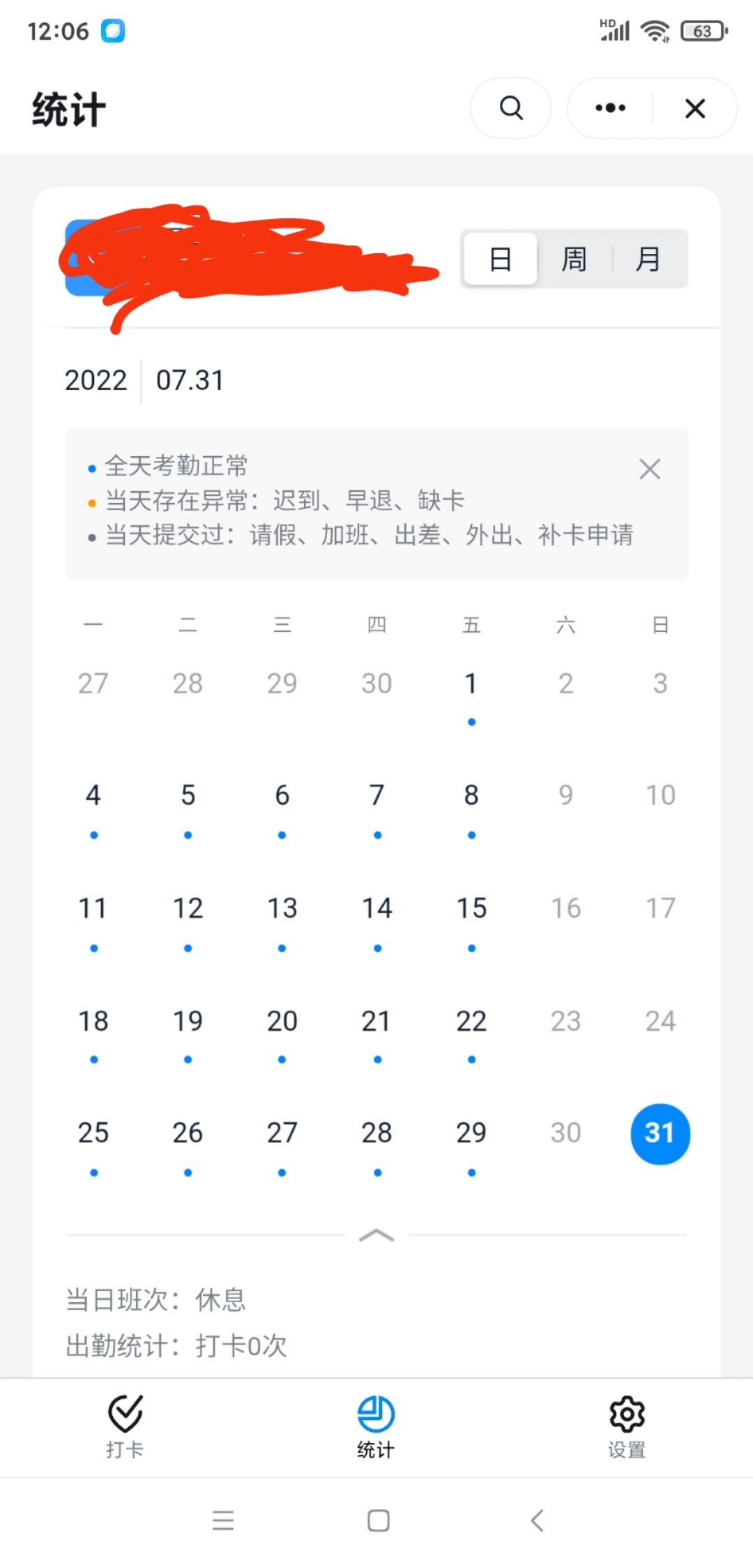
Task: Close the mini program with X
Action: [x=694, y=108]
